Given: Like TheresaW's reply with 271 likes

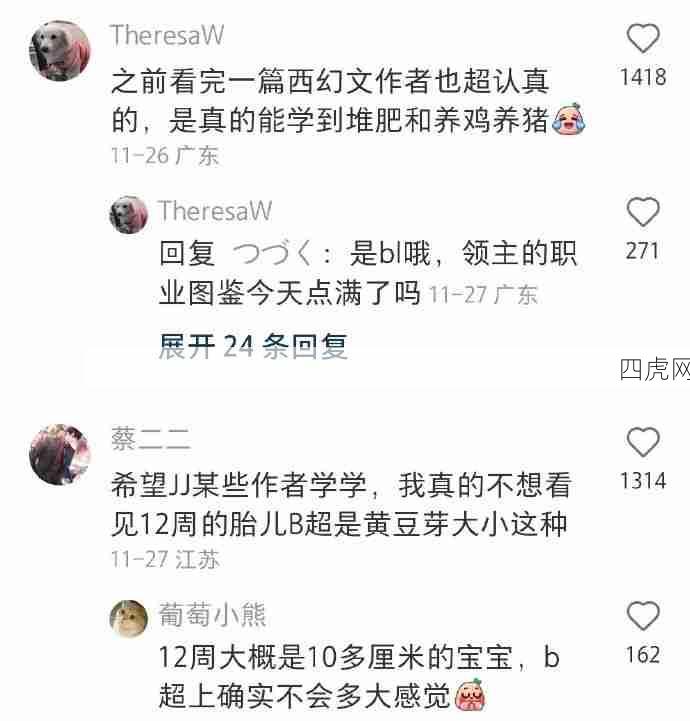Looking at the screenshot, I should pyautogui.click(x=643, y=212).
